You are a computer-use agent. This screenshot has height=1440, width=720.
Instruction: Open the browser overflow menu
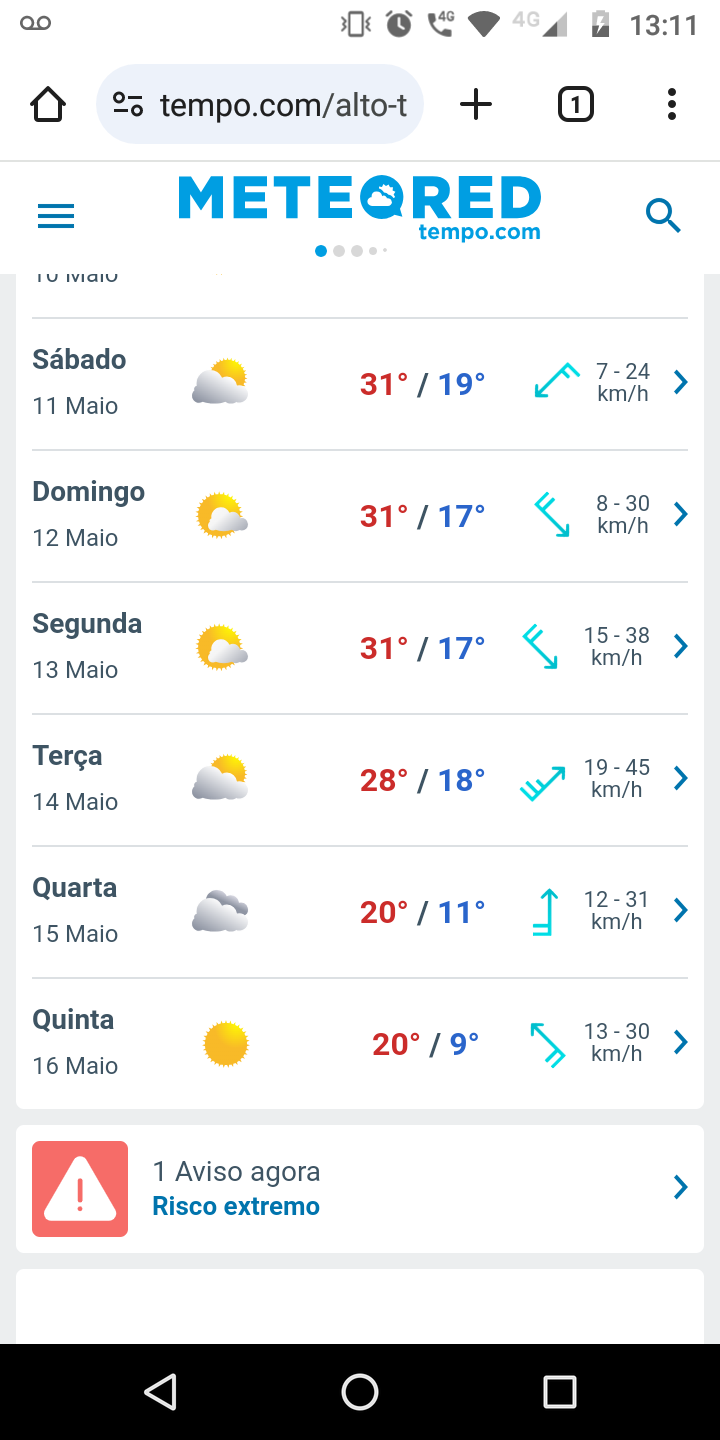[671, 104]
